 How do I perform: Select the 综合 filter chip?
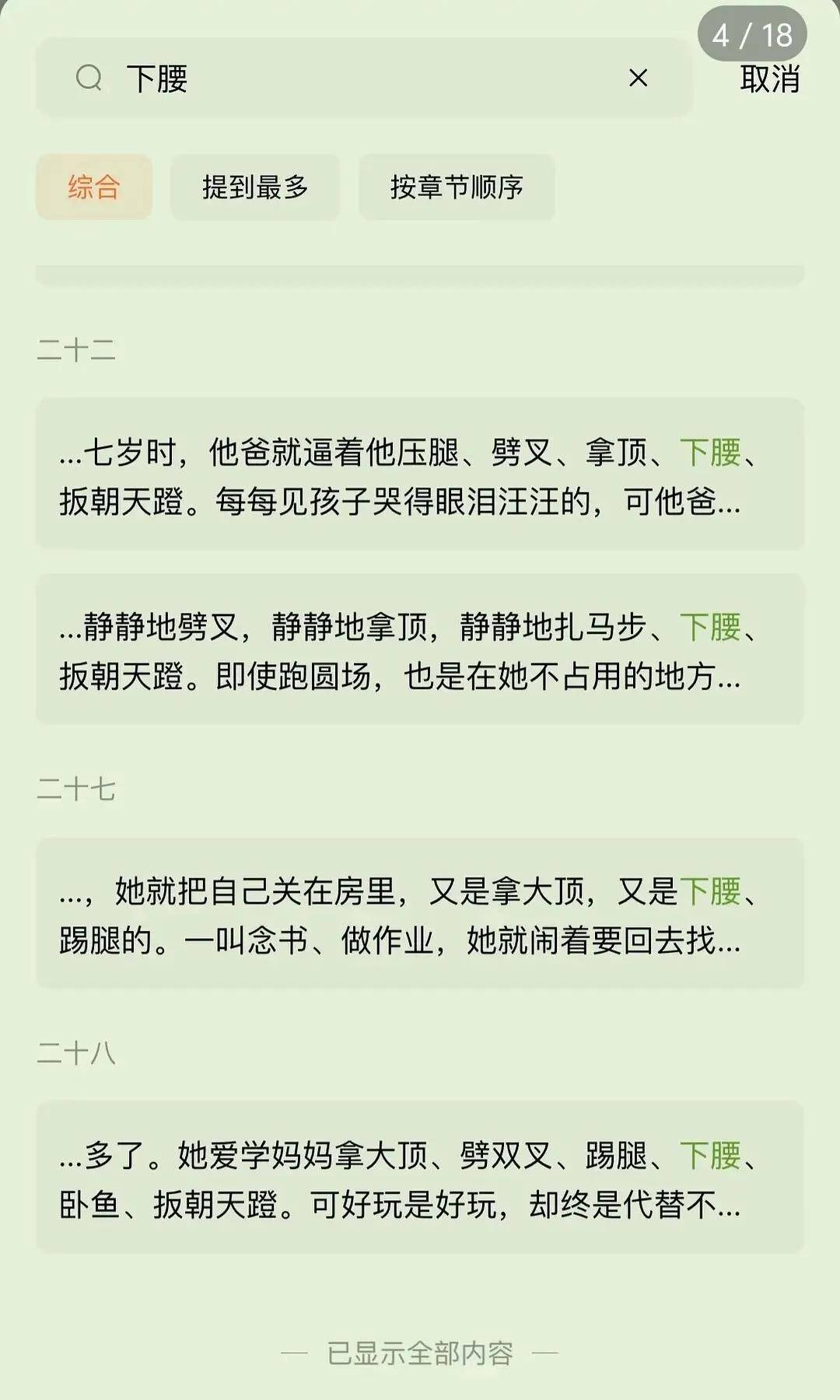94,187
